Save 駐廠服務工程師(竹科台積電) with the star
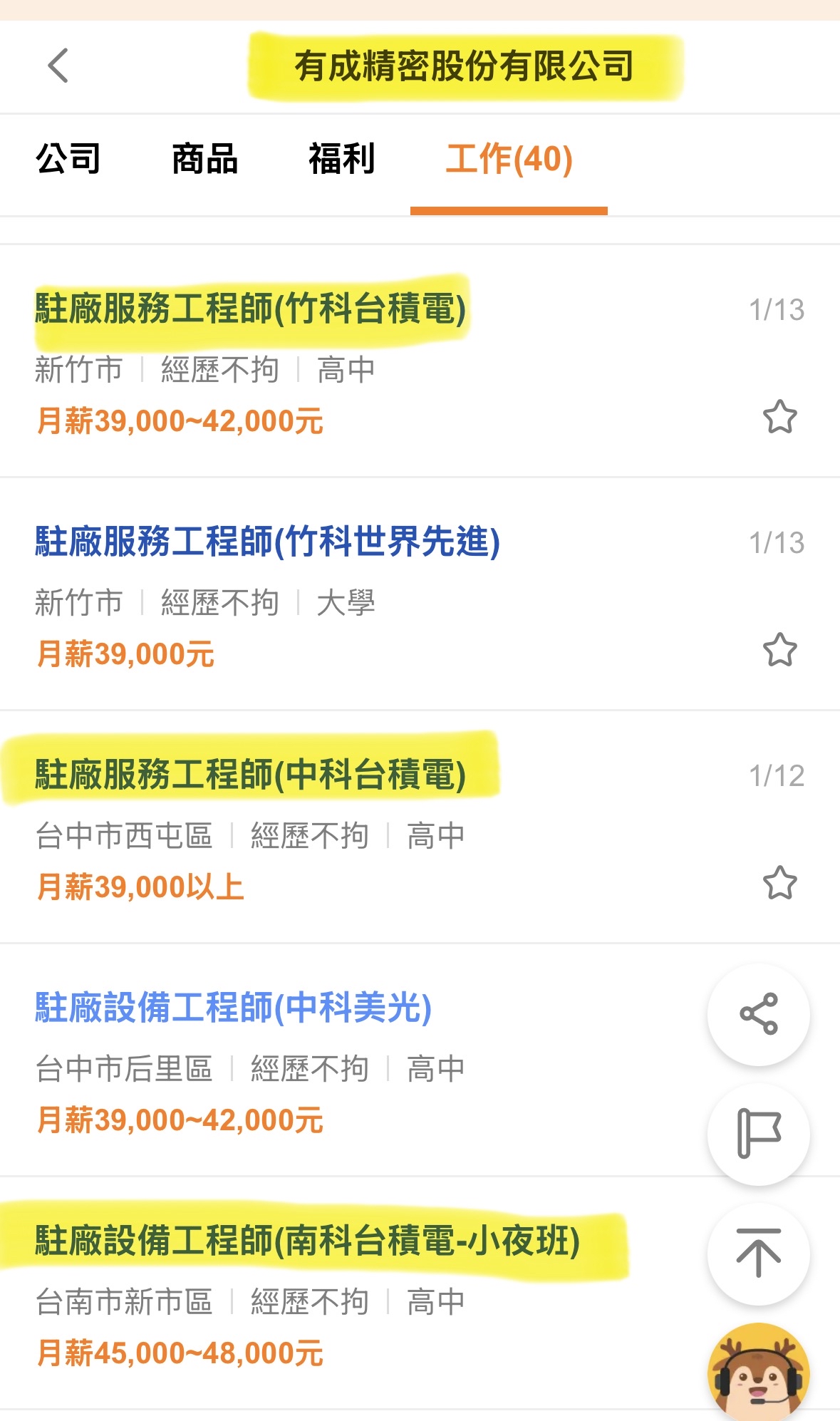The height and width of the screenshot is (1421, 840). [x=779, y=417]
